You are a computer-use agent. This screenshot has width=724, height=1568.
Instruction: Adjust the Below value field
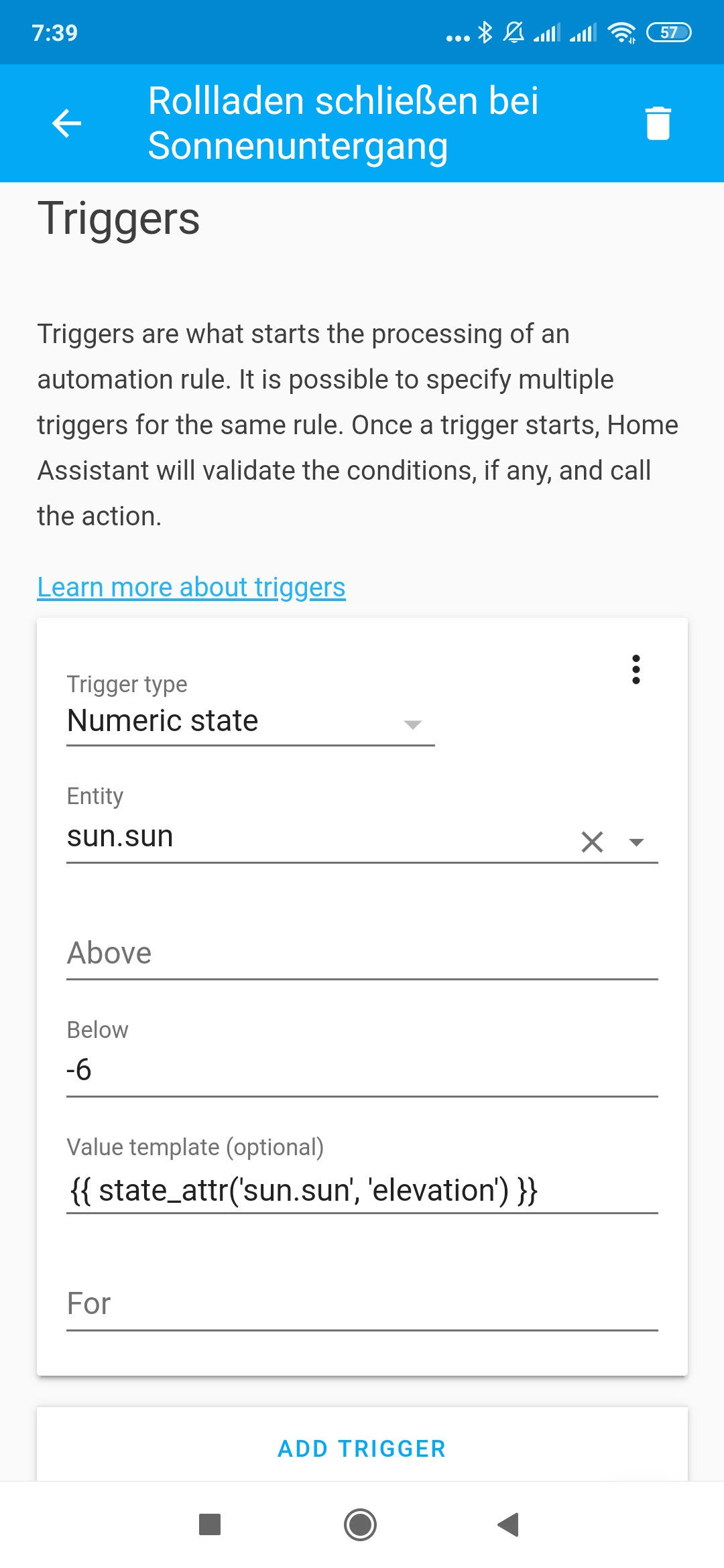click(x=362, y=1069)
